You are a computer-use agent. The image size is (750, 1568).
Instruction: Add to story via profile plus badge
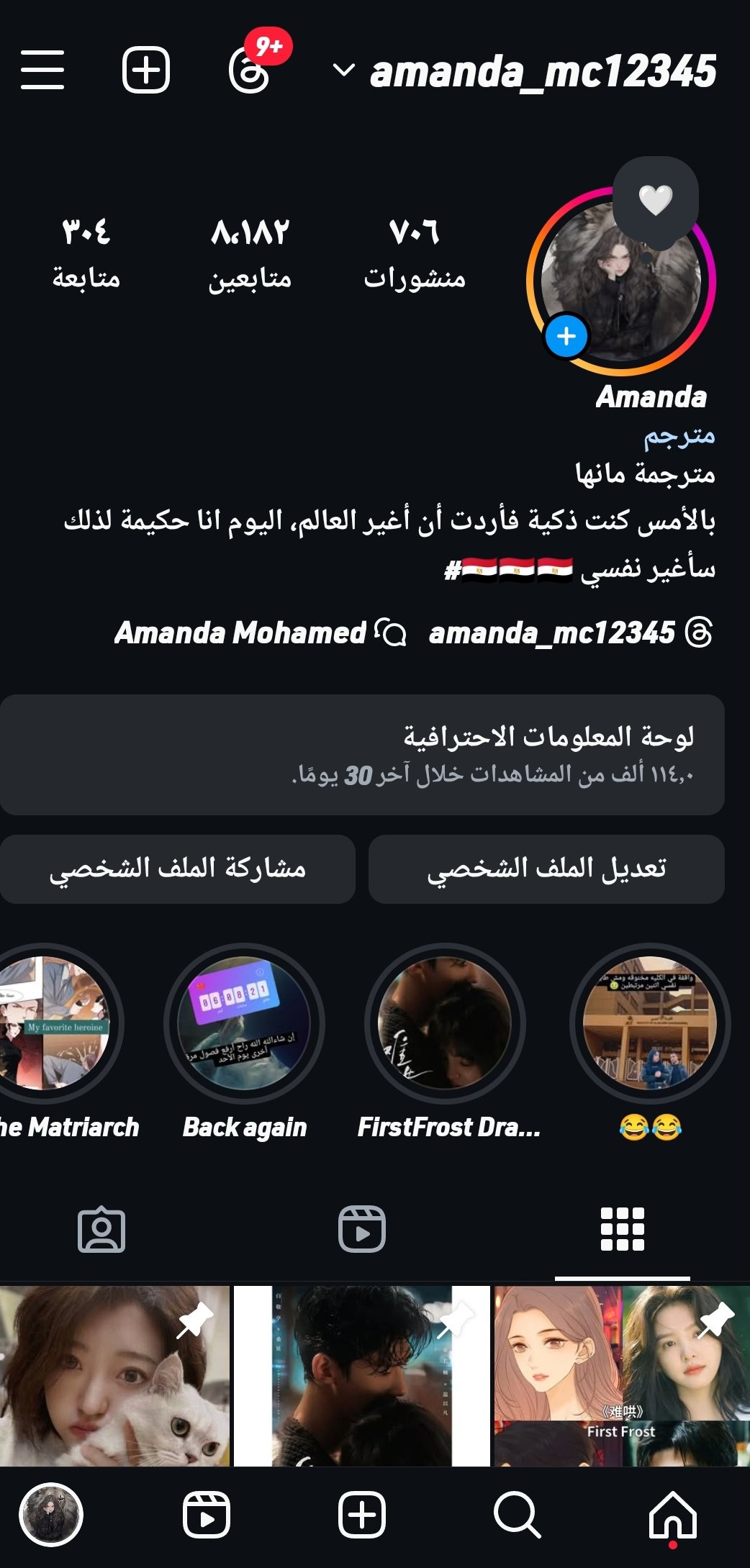pyautogui.click(x=566, y=336)
